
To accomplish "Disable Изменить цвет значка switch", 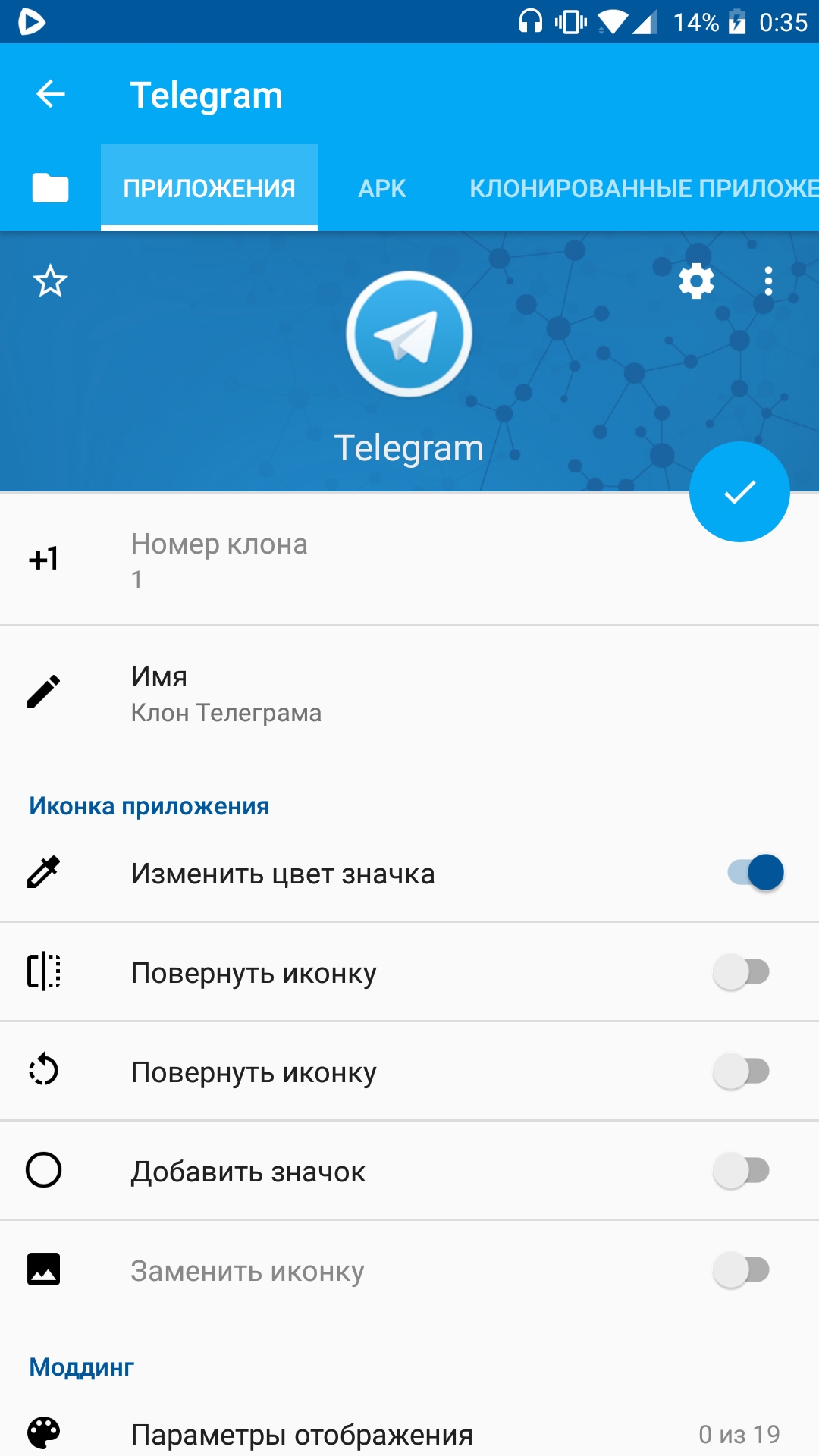I will [x=755, y=872].
